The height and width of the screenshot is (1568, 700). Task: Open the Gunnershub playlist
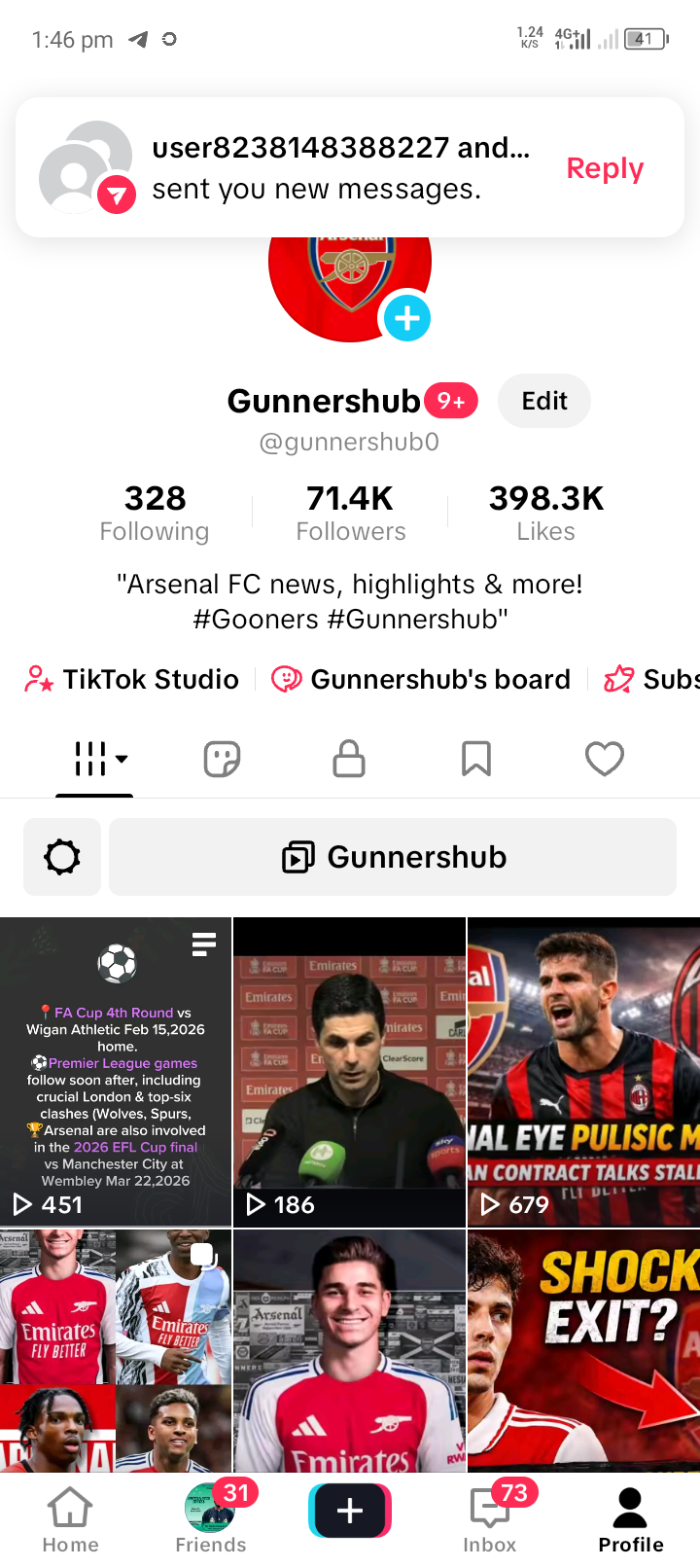393,857
